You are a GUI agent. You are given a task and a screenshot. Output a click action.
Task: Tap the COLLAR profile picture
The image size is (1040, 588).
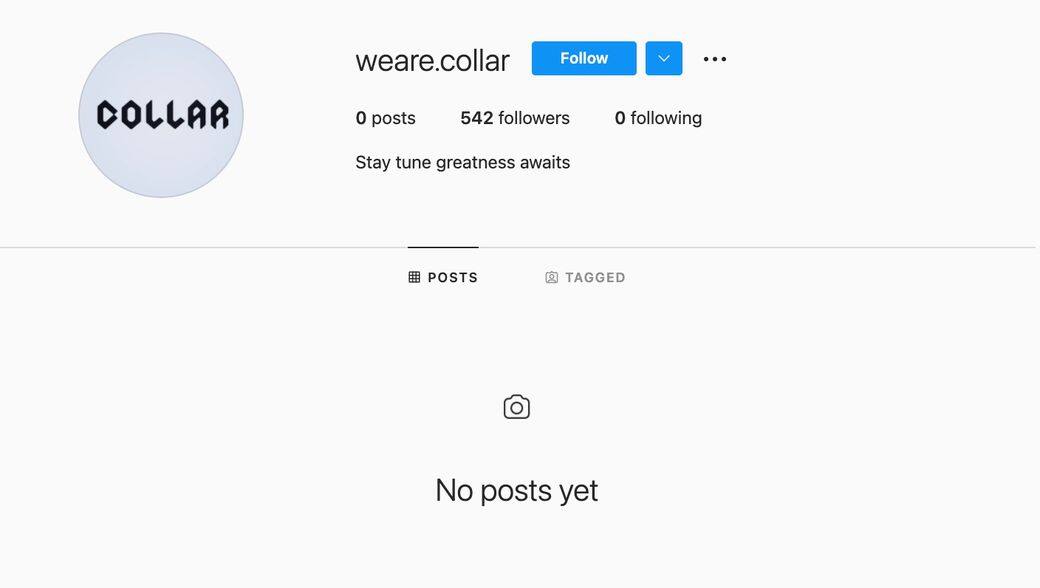pyautogui.click(x=161, y=115)
